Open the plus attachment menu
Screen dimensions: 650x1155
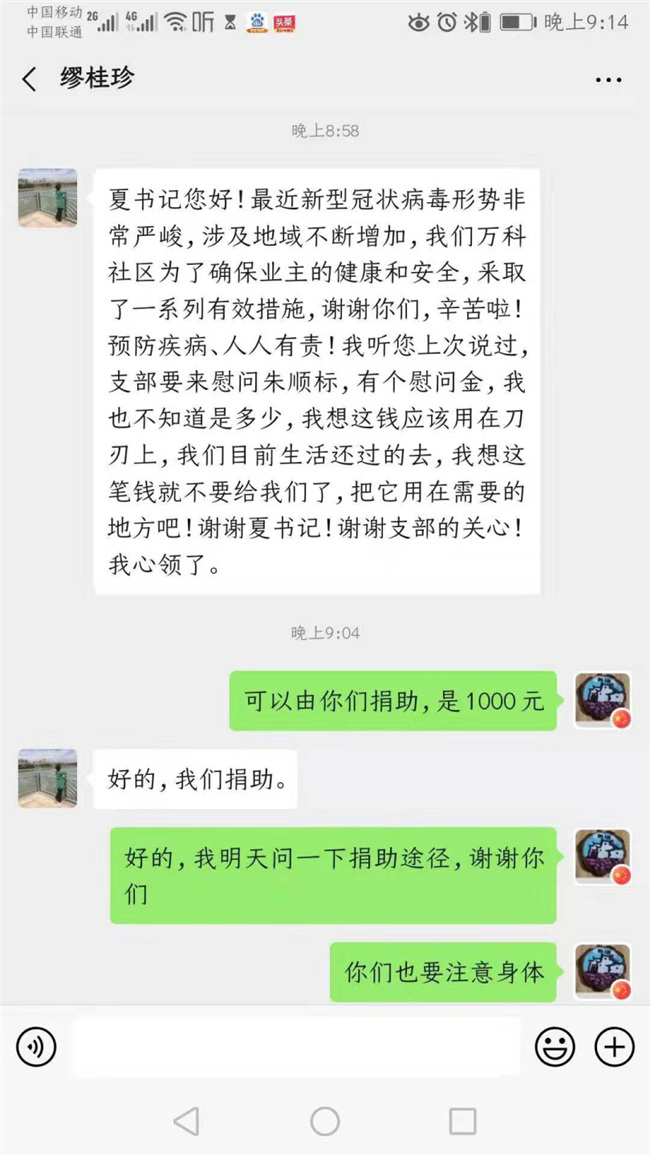tap(614, 1047)
